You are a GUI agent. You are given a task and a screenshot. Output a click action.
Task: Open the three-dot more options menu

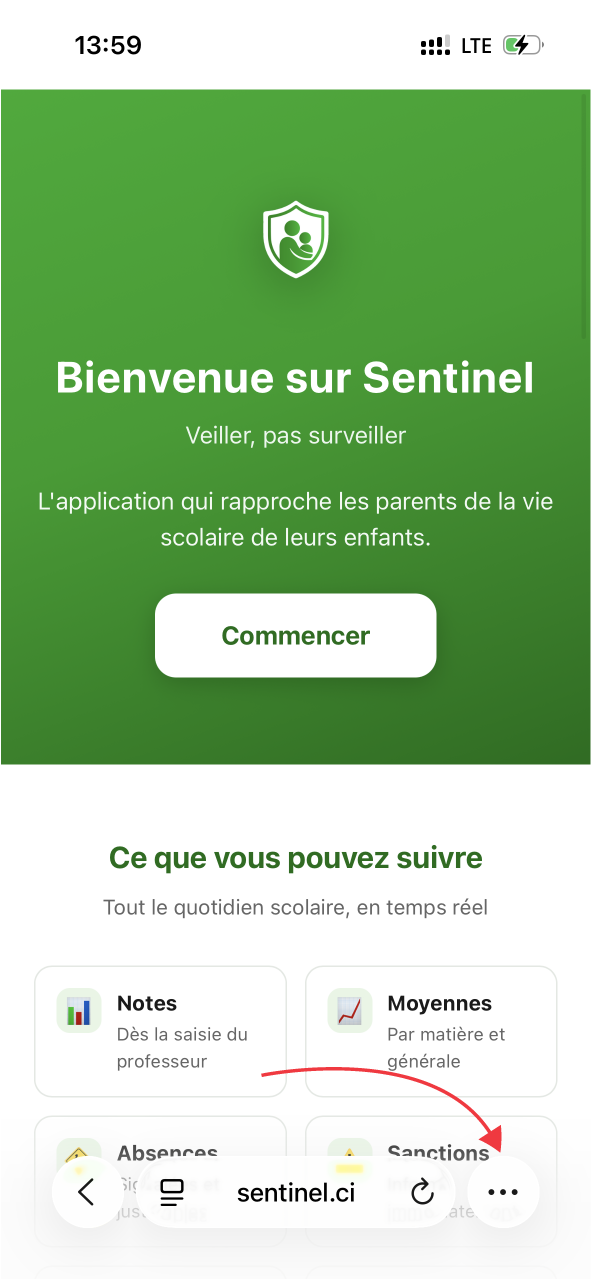pos(503,1192)
